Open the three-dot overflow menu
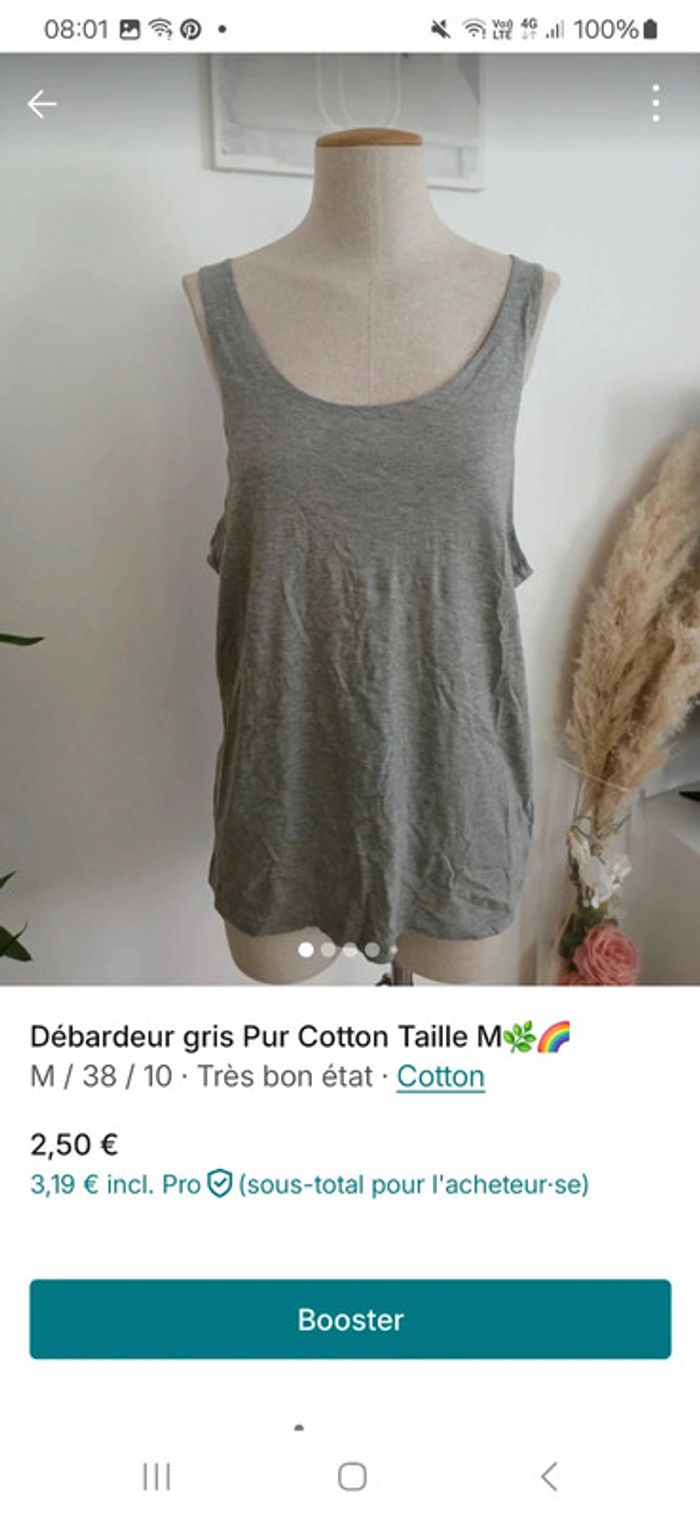This screenshot has width=700, height=1518. click(655, 103)
